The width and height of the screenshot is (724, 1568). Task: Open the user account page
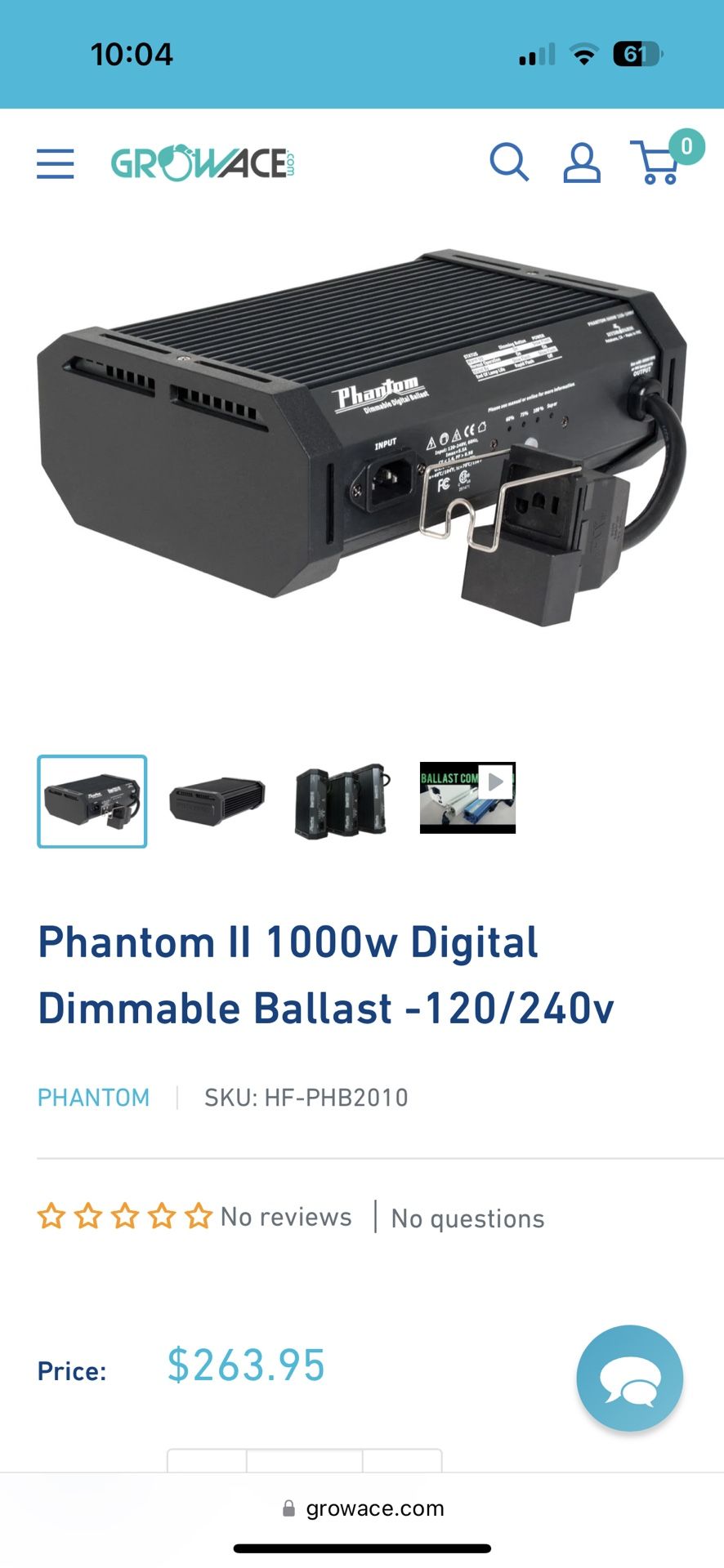pos(581,163)
